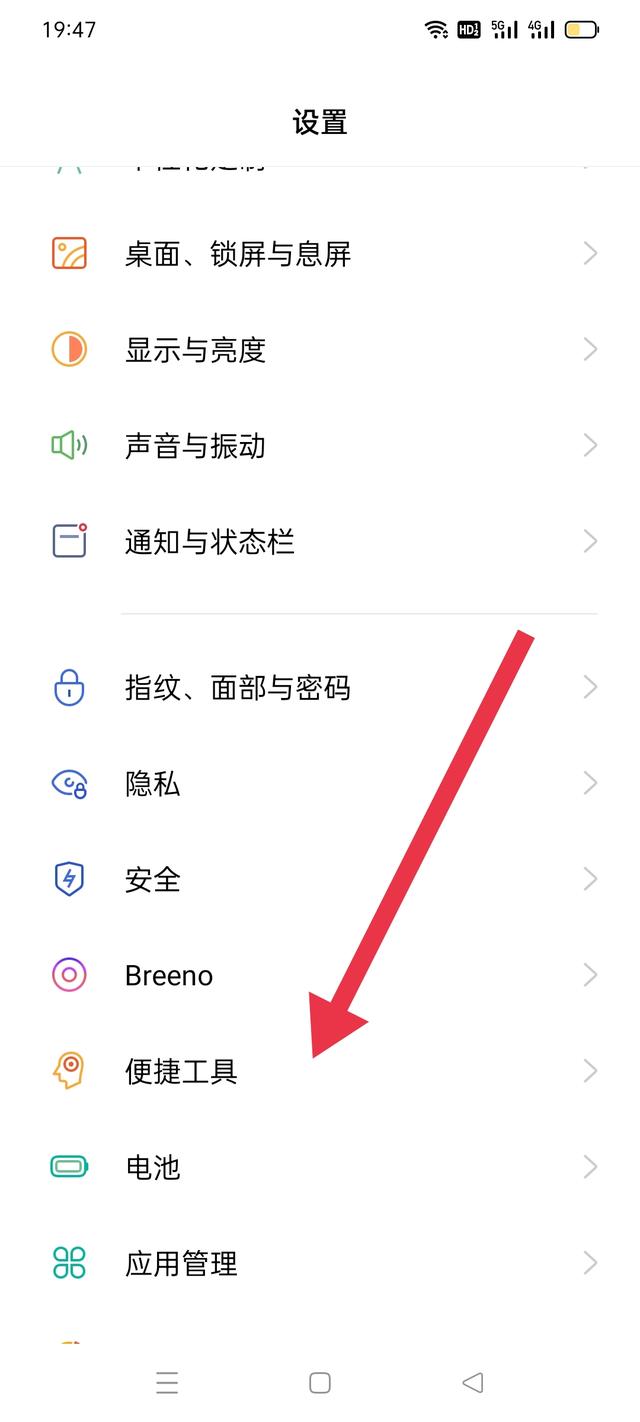The height and width of the screenshot is (1422, 640).
Task: Open 应用管理 settings
Action: 320,1264
